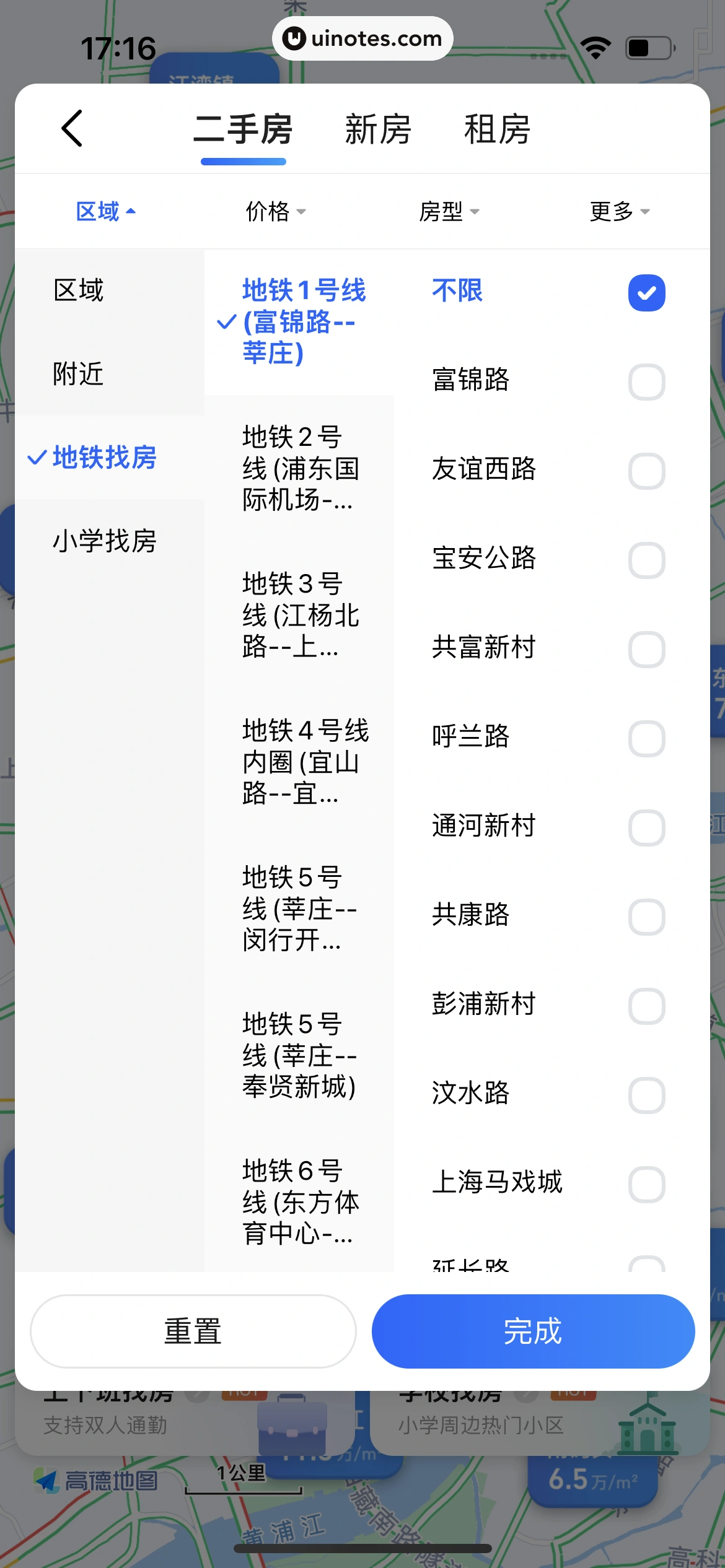Switch to the 租房 tab
Image resolution: width=725 pixels, height=1568 pixels.
click(497, 129)
